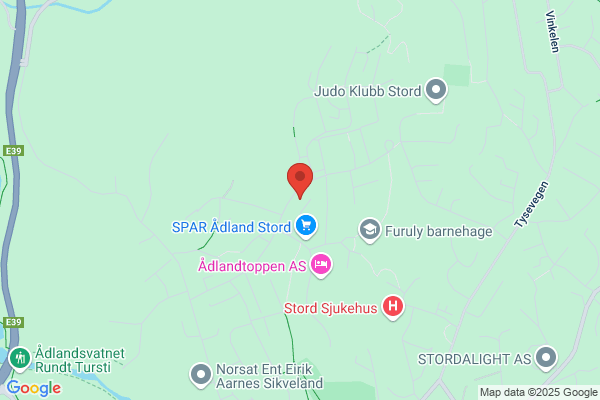This screenshot has height=400, width=600.
Task: Select the STORDALIGHT AS pin
Action: (x=546, y=358)
